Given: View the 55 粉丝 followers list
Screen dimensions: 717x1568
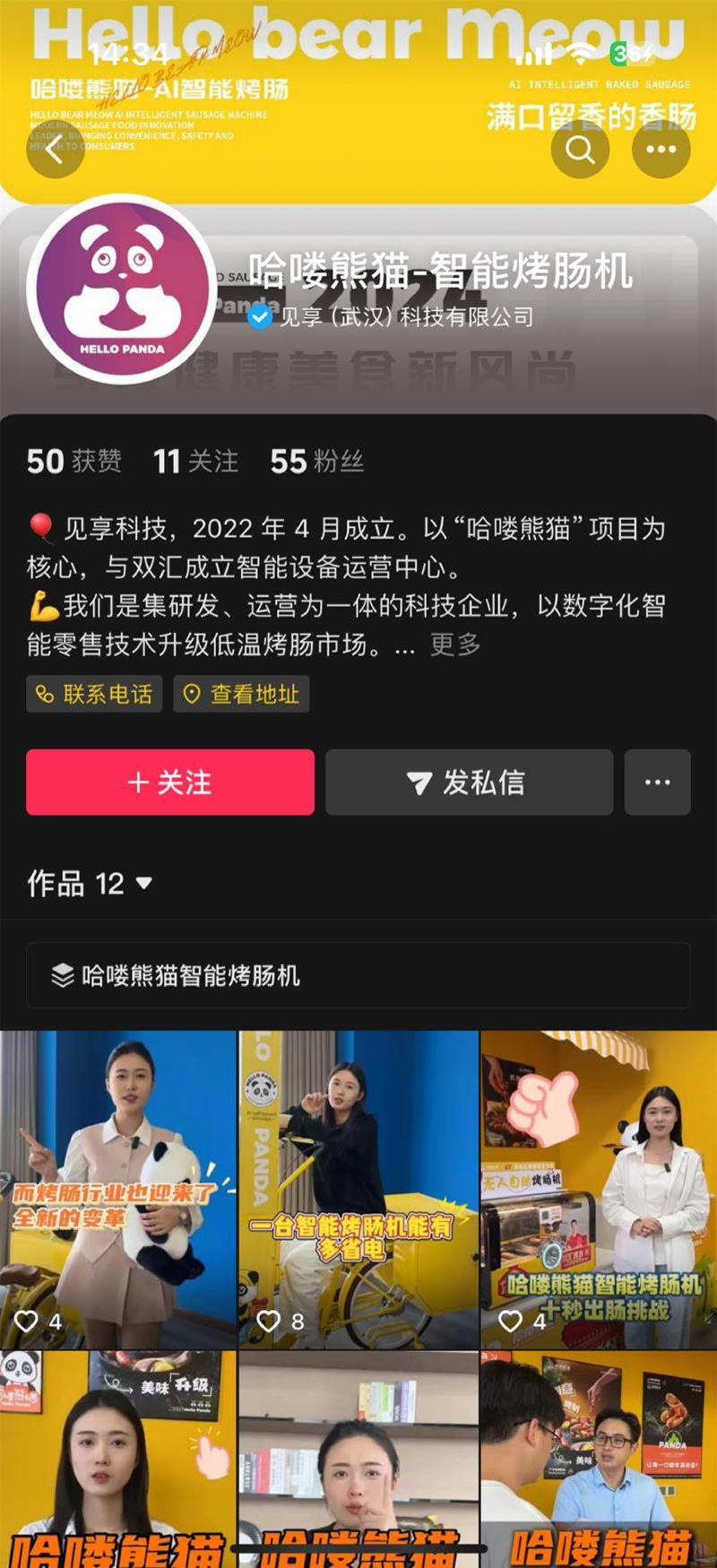Looking at the screenshot, I should pyautogui.click(x=316, y=461).
